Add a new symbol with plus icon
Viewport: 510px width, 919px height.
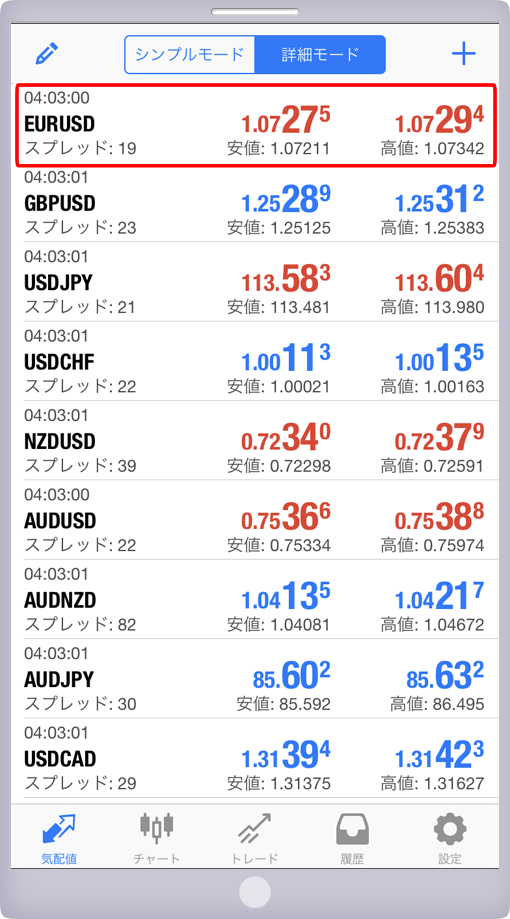(x=463, y=54)
